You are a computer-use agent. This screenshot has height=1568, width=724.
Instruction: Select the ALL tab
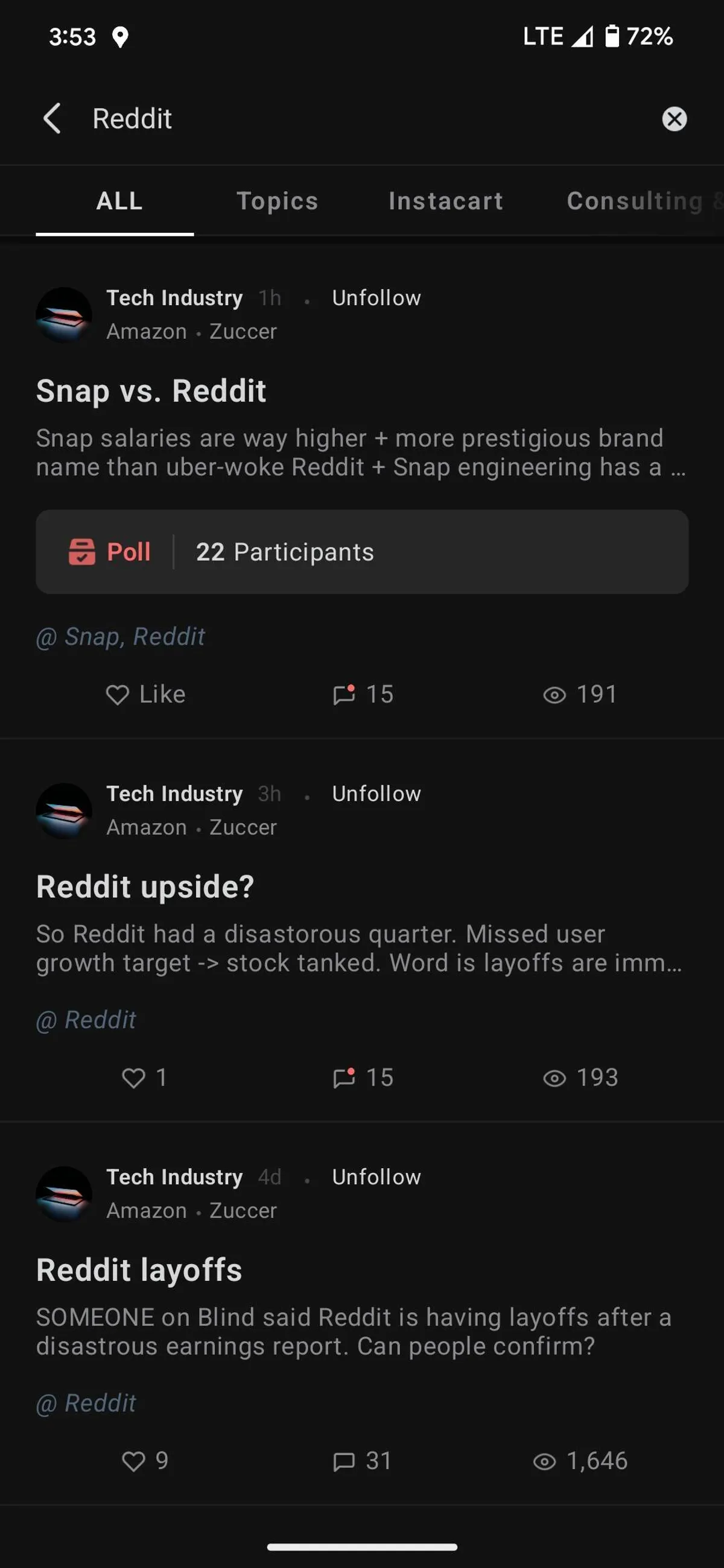(x=119, y=201)
